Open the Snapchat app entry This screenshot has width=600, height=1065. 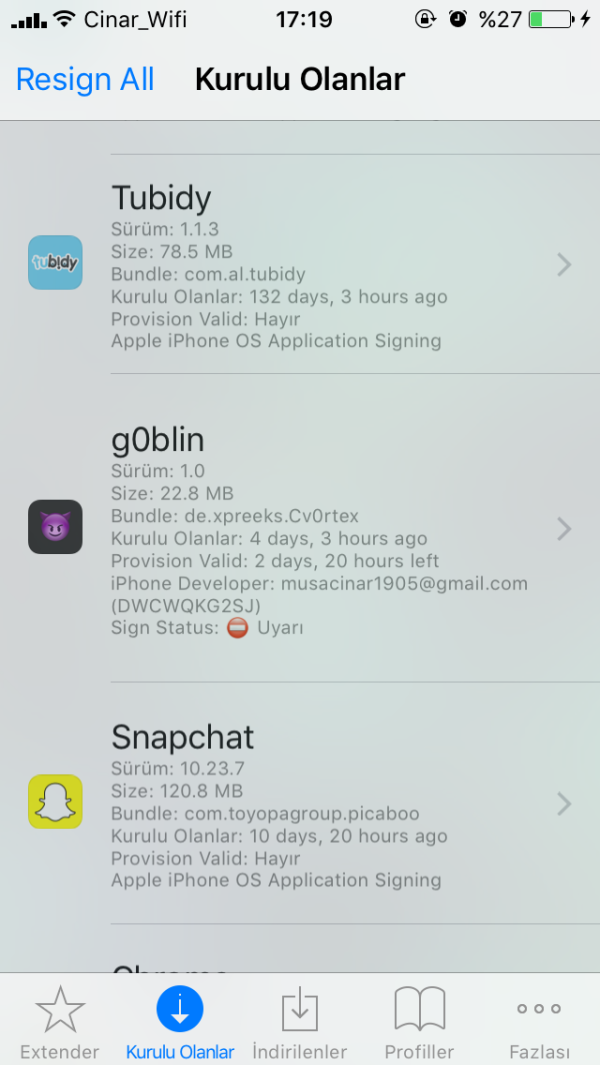tap(300, 803)
